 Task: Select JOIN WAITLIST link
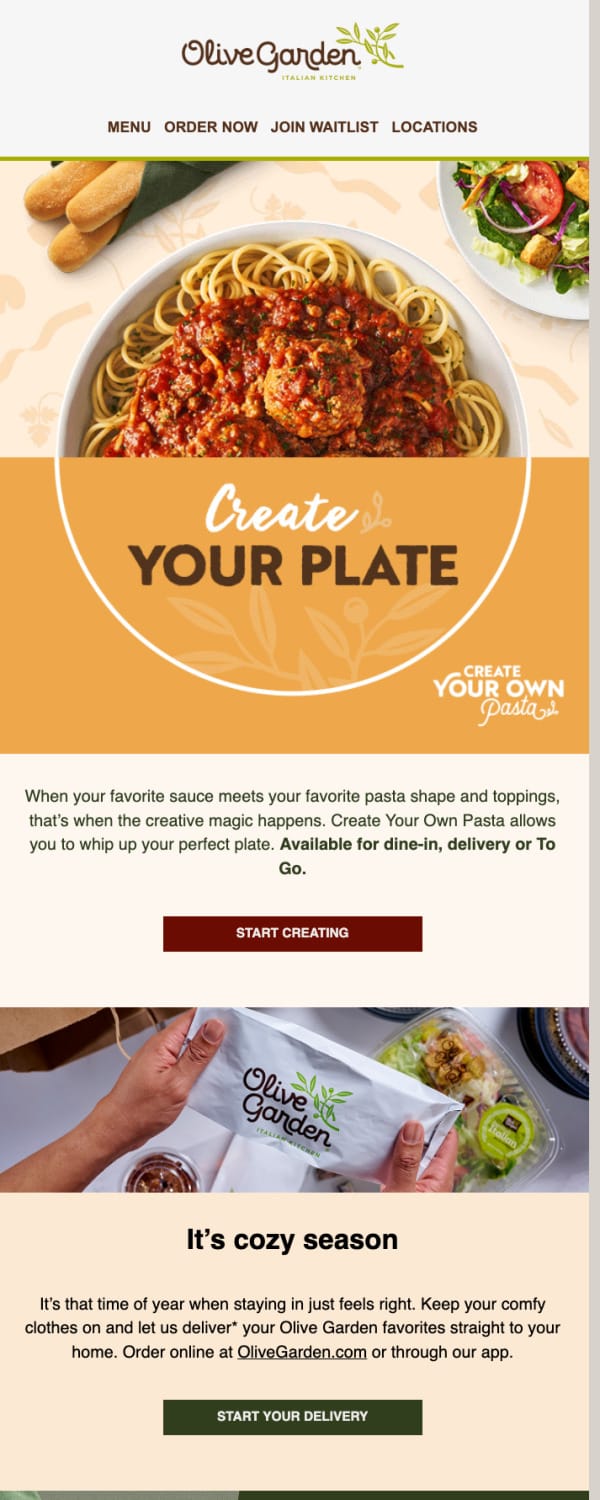(x=324, y=127)
